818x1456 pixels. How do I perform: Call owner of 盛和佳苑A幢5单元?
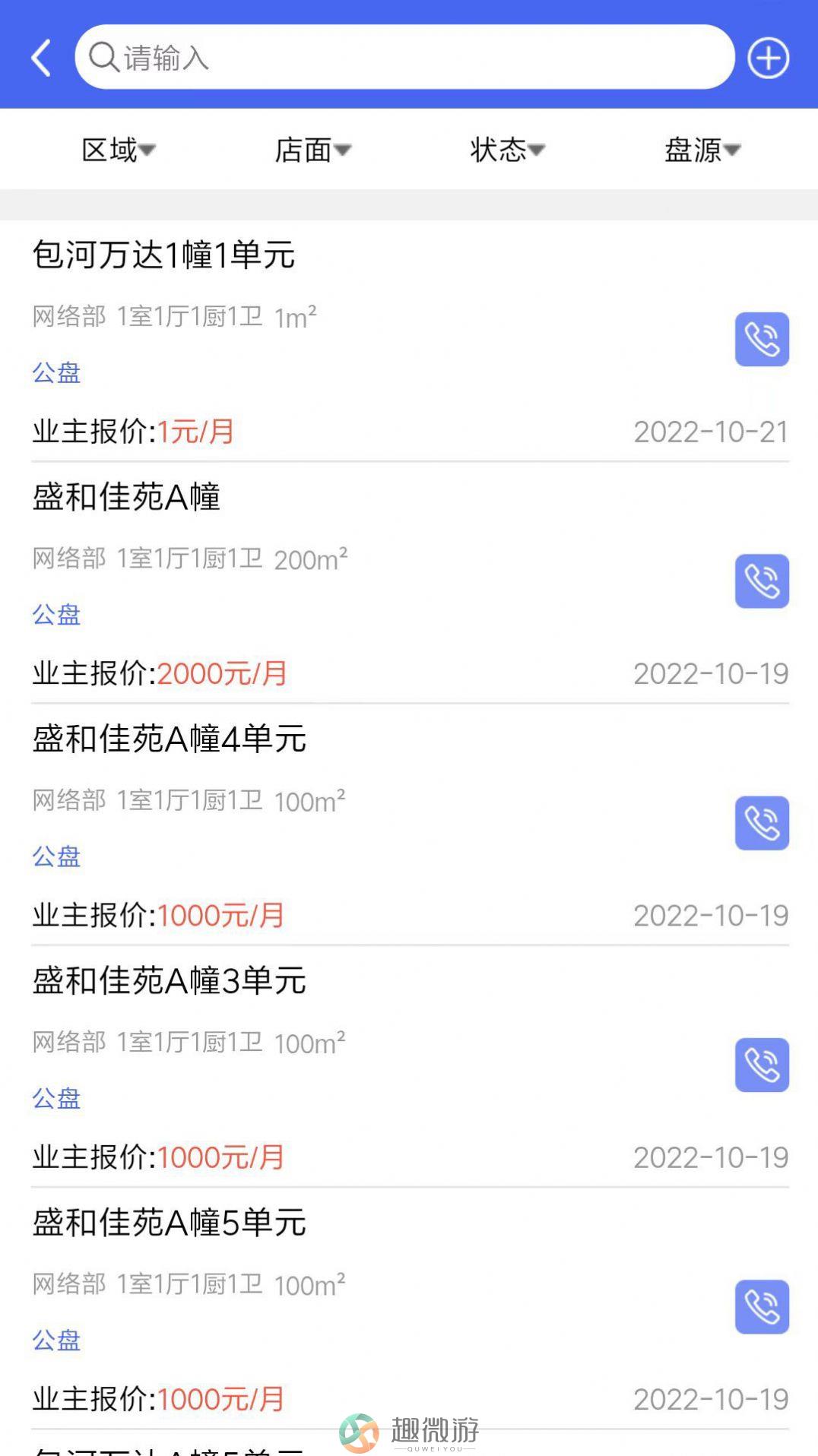click(x=762, y=1307)
